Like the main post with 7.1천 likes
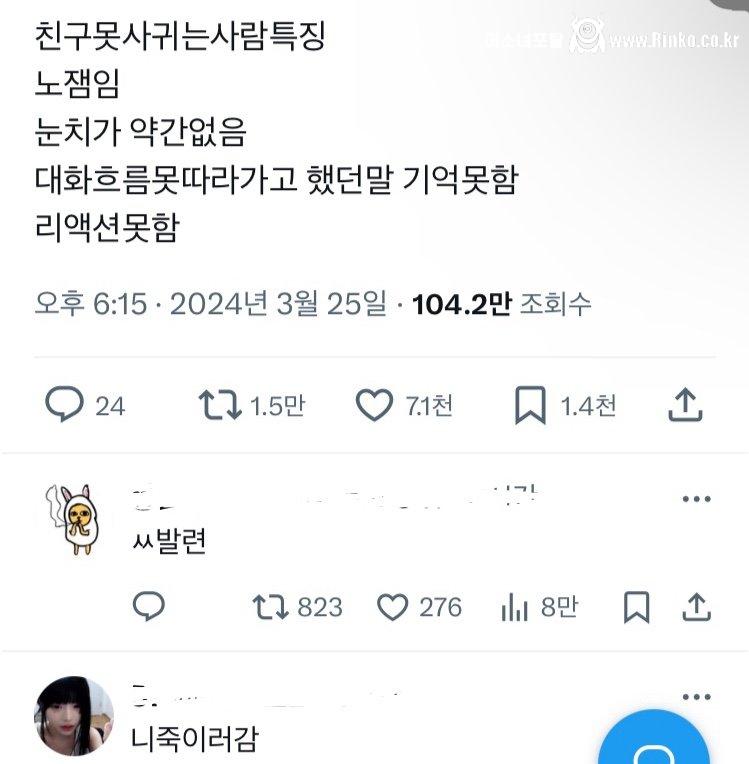Screen dimensions: 749x764 click(375, 405)
